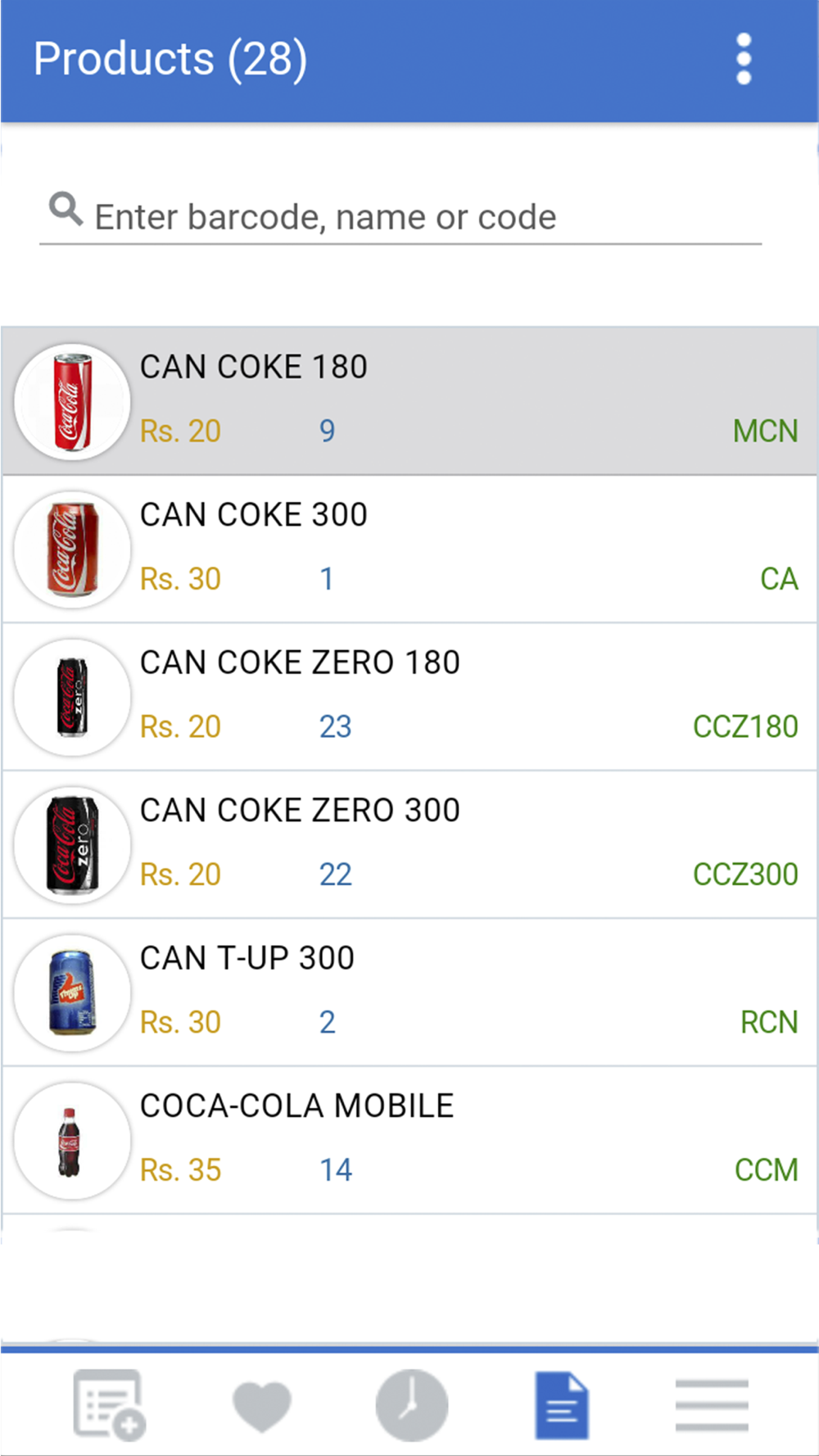Viewport: 819px width, 1456px height.
Task: Tap the barcode, name or code search field
Action: pos(401,217)
